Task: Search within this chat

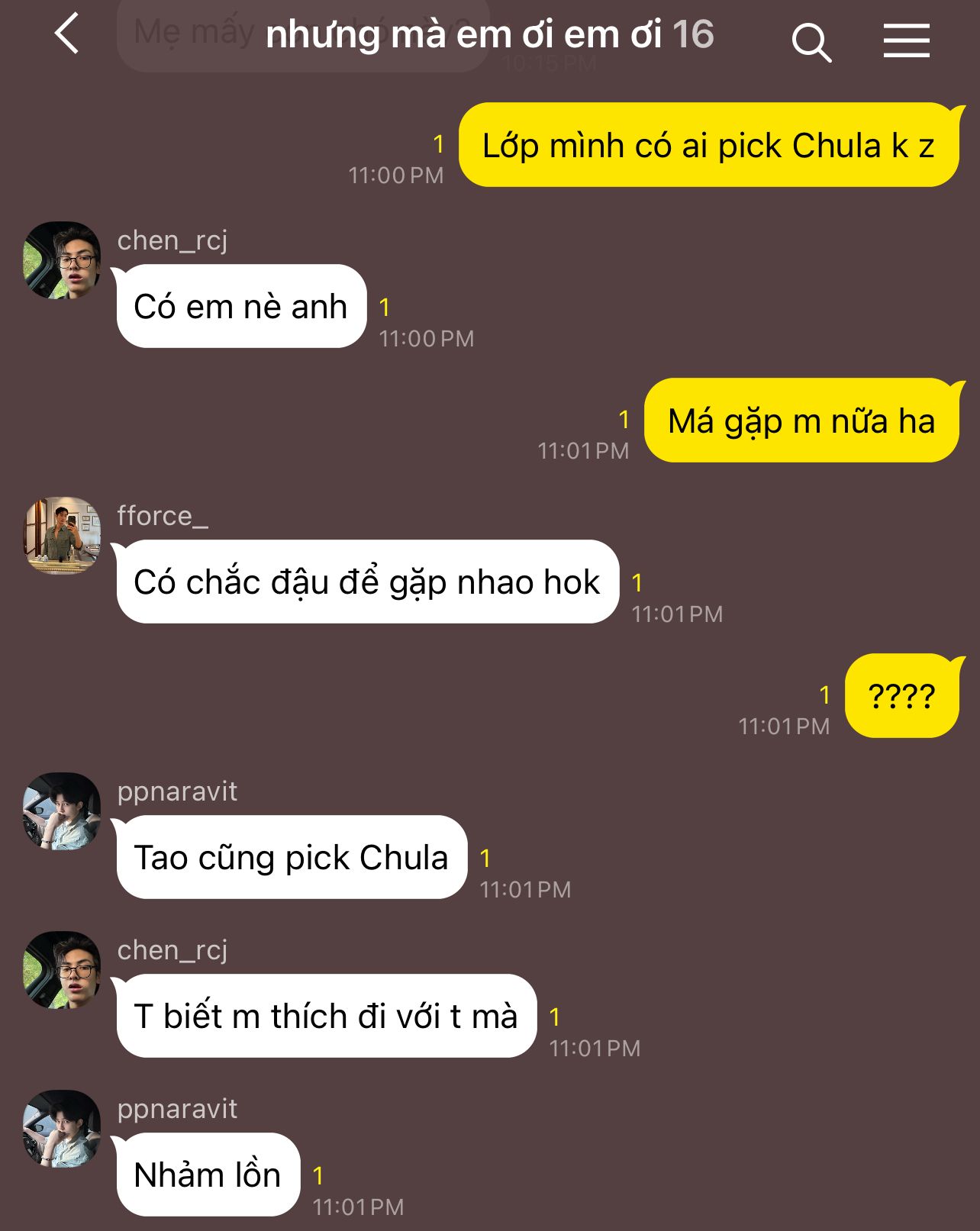Action: pyautogui.click(x=811, y=41)
